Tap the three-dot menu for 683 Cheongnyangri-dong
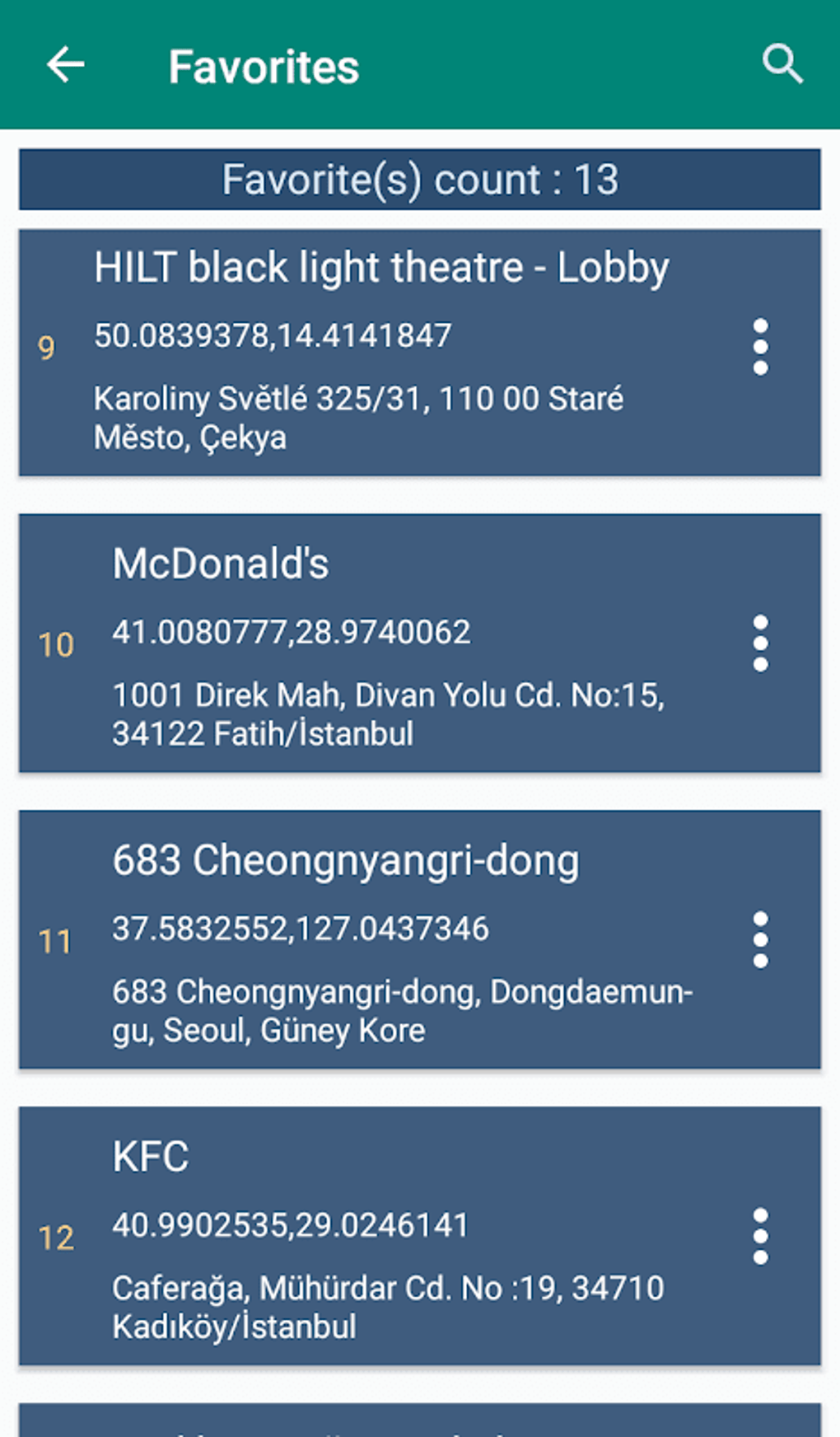 (x=760, y=940)
